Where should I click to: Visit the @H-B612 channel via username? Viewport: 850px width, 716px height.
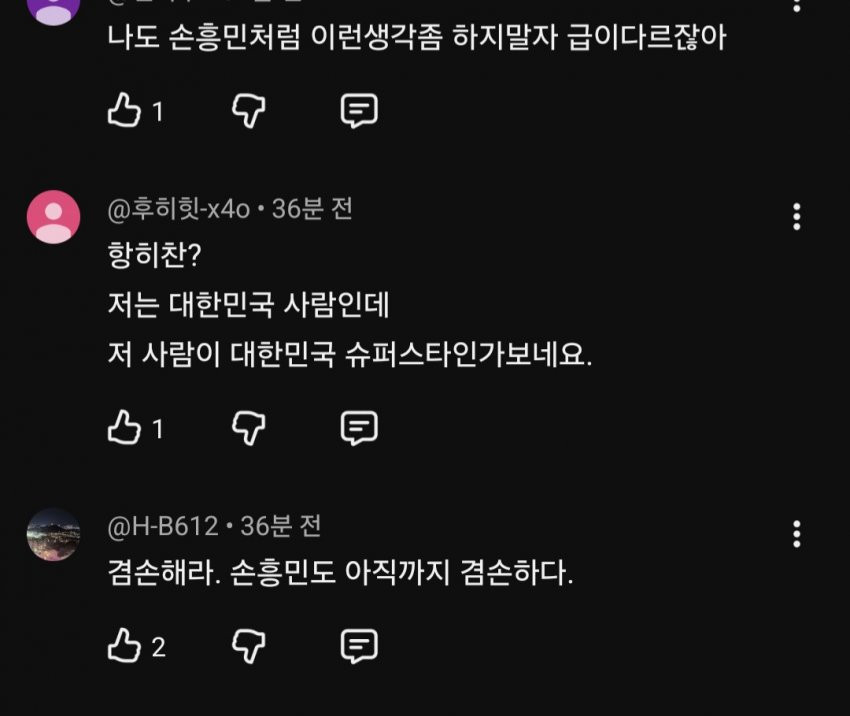(x=162, y=526)
